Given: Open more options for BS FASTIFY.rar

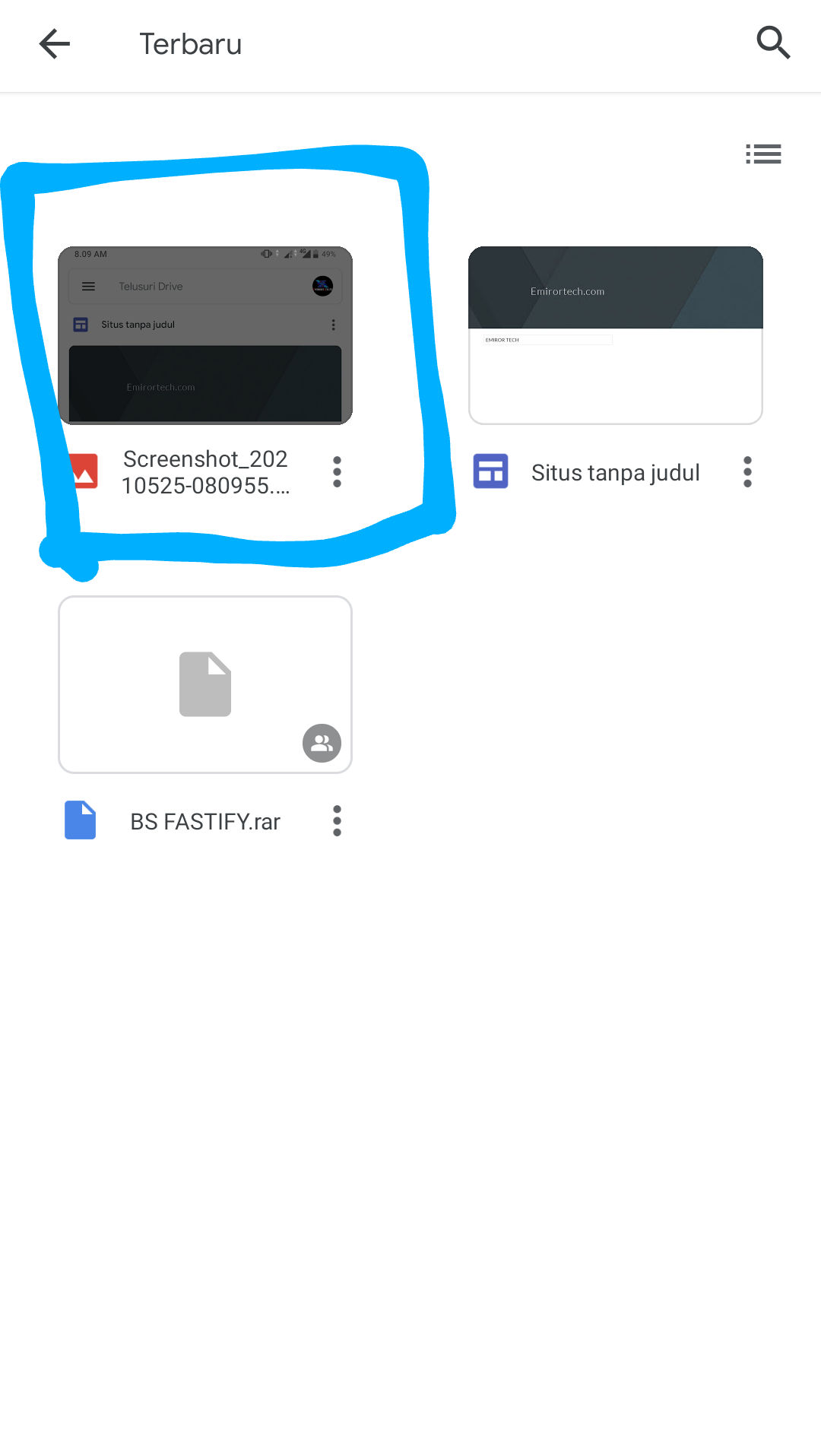Looking at the screenshot, I should click(337, 821).
